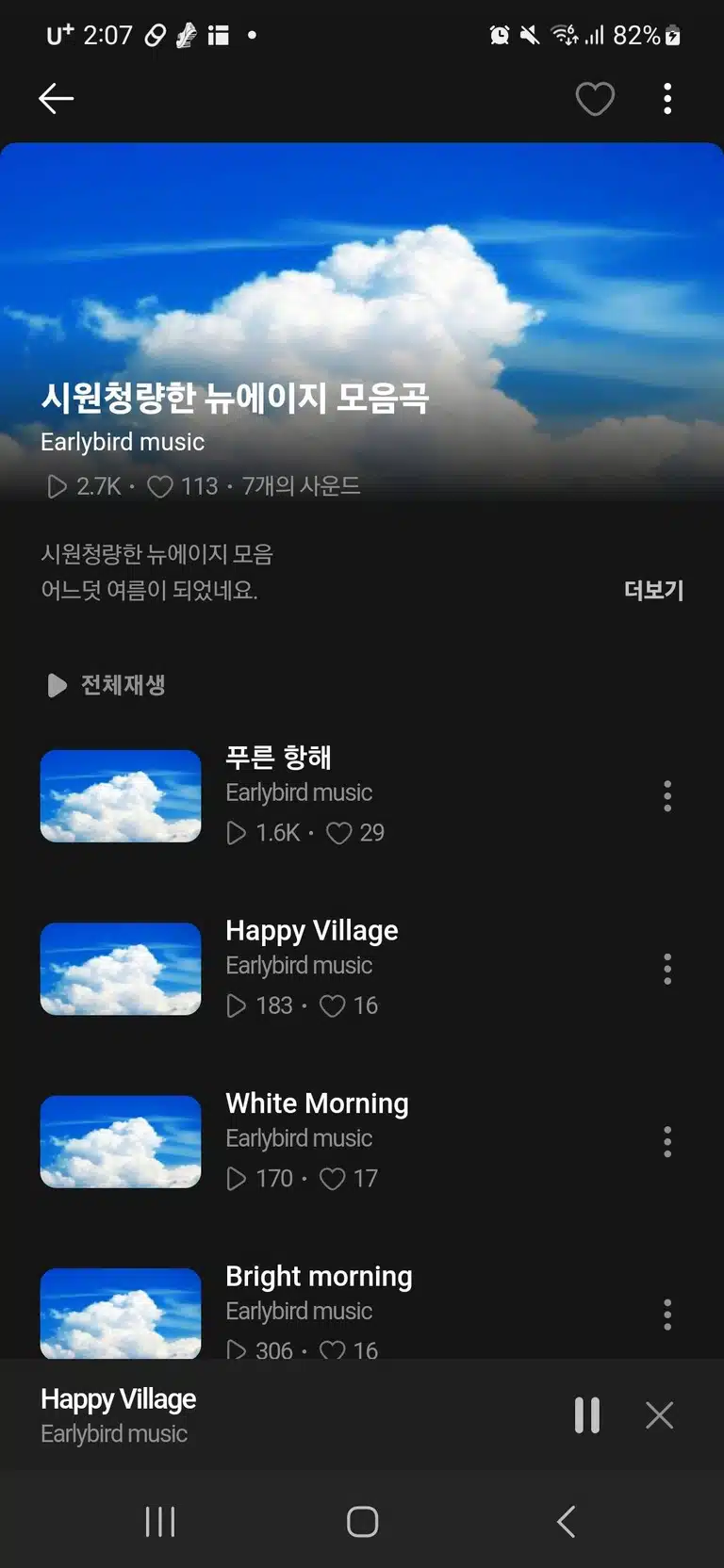
Task: Go back using the top-left arrow
Action: point(56,98)
